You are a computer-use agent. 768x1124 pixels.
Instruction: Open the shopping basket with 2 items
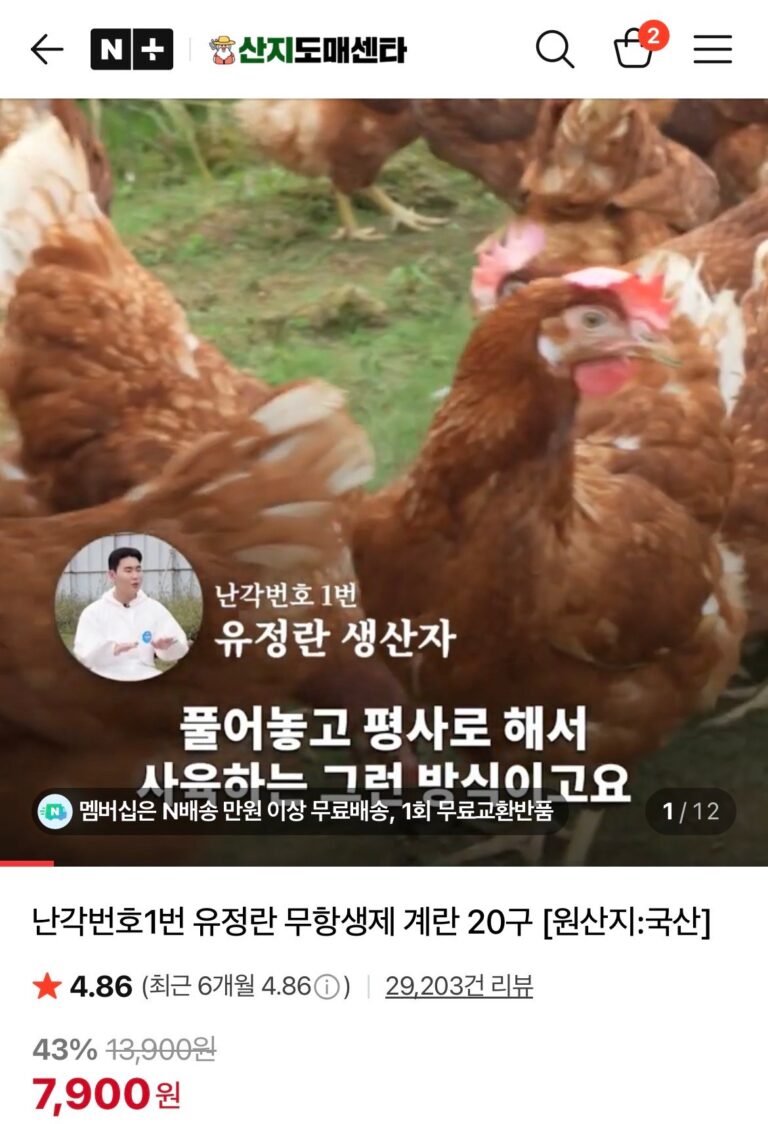pos(634,48)
